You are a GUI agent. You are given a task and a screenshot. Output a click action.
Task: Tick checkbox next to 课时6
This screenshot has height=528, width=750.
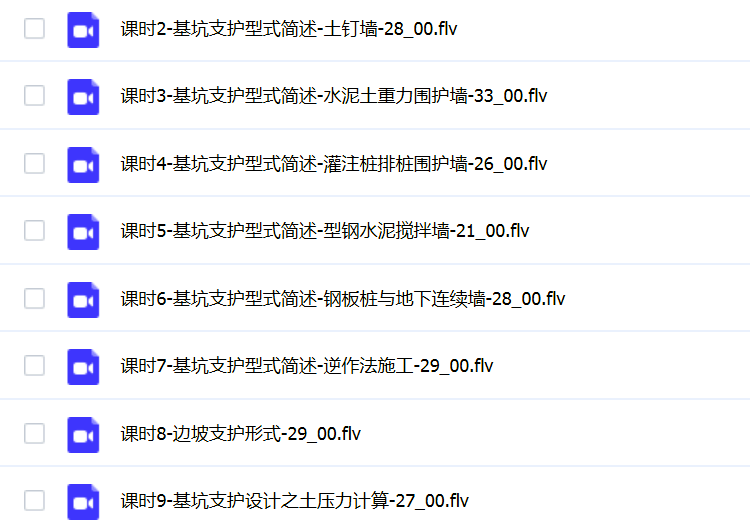tap(34, 298)
